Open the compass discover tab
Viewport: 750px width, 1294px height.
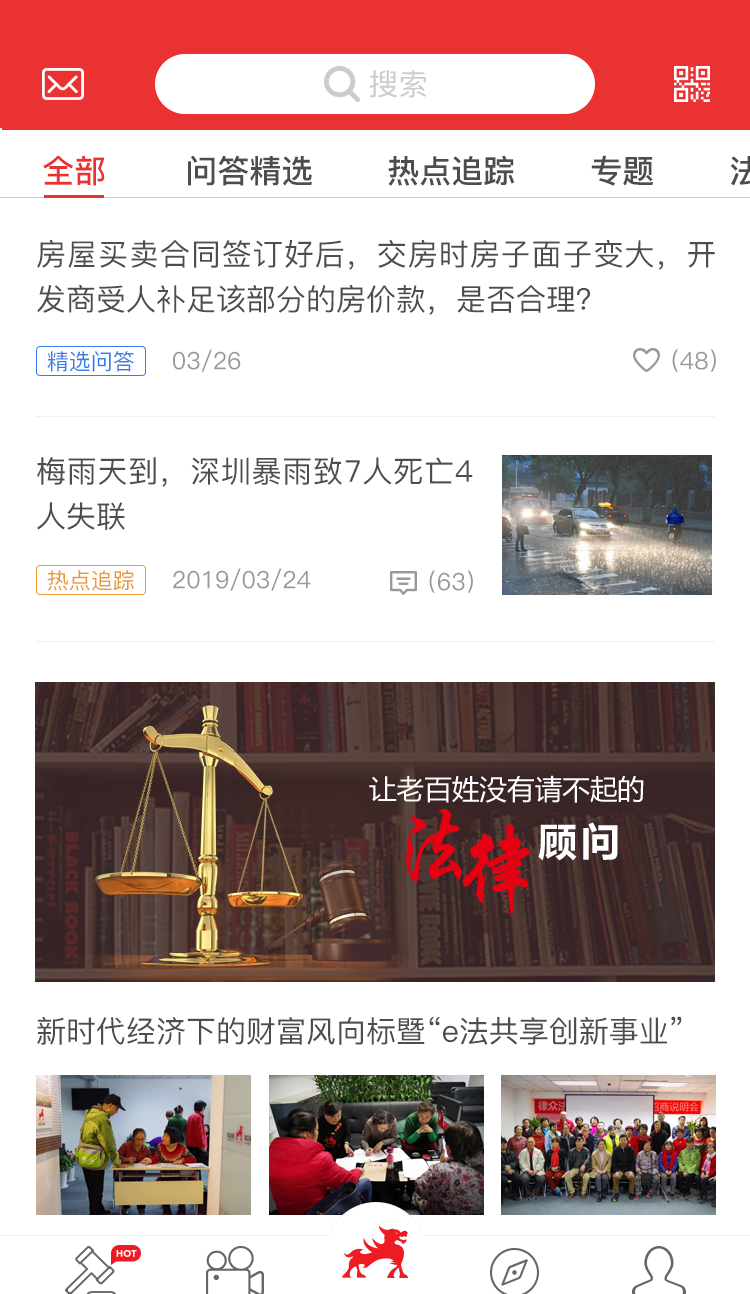pos(514,1272)
